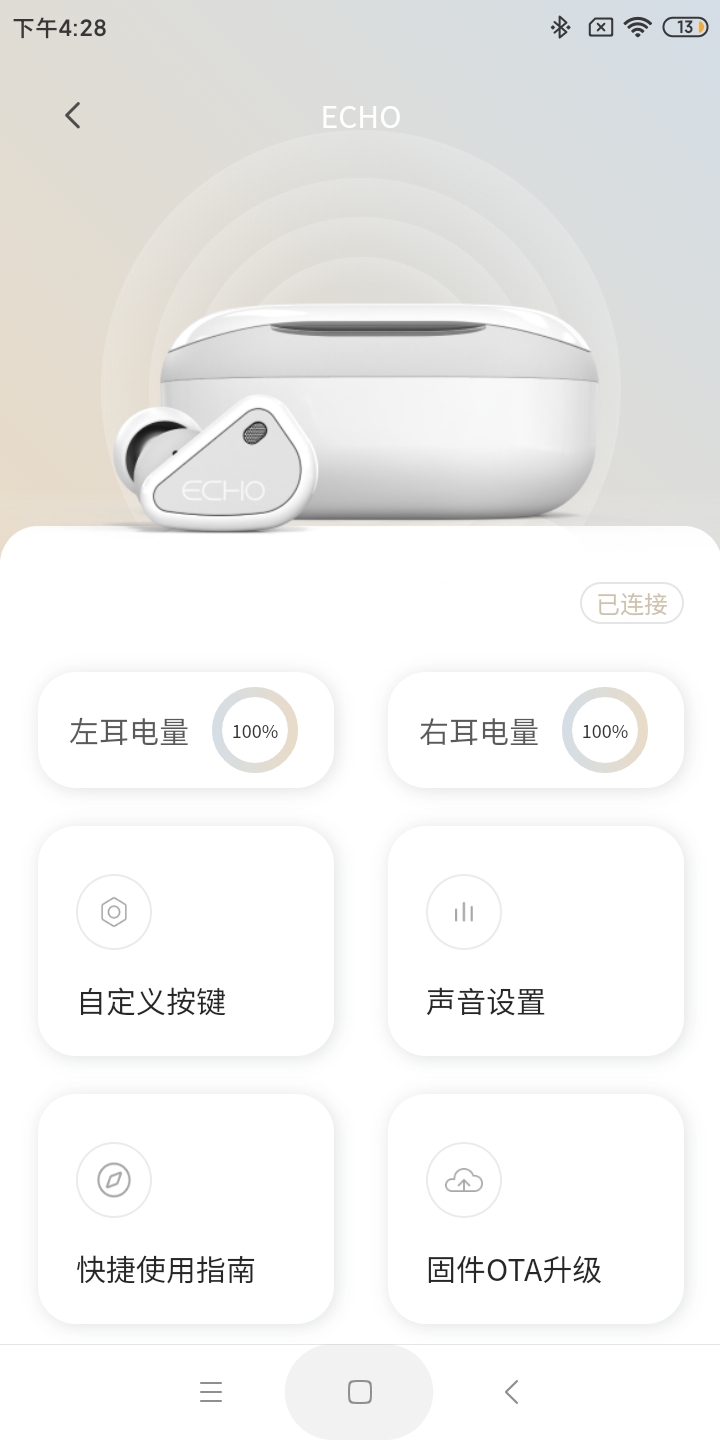Tap the left earbud battery progress ring
This screenshot has width=720, height=1440.
[255, 730]
